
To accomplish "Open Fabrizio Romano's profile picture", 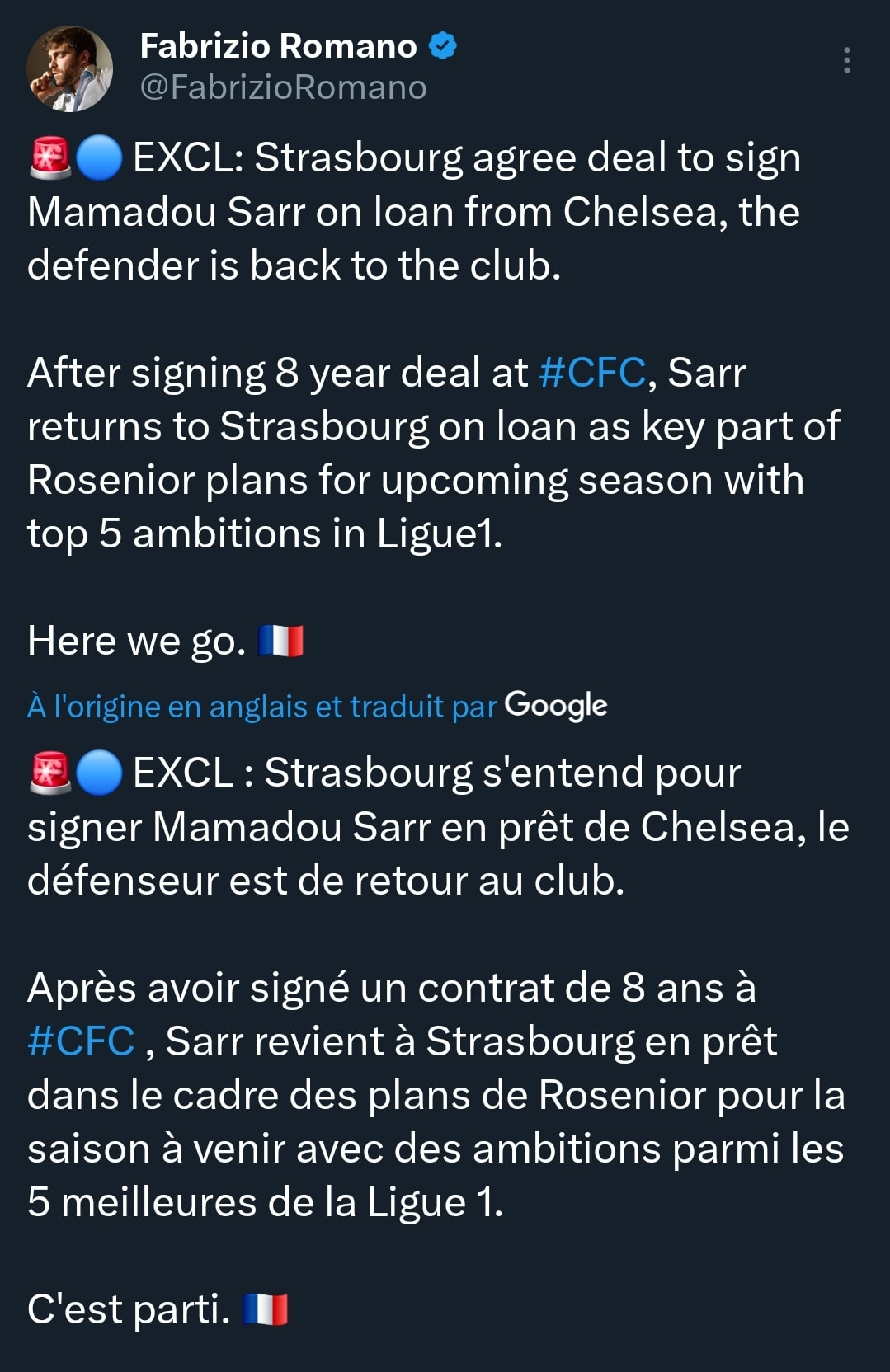I will point(69,68).
